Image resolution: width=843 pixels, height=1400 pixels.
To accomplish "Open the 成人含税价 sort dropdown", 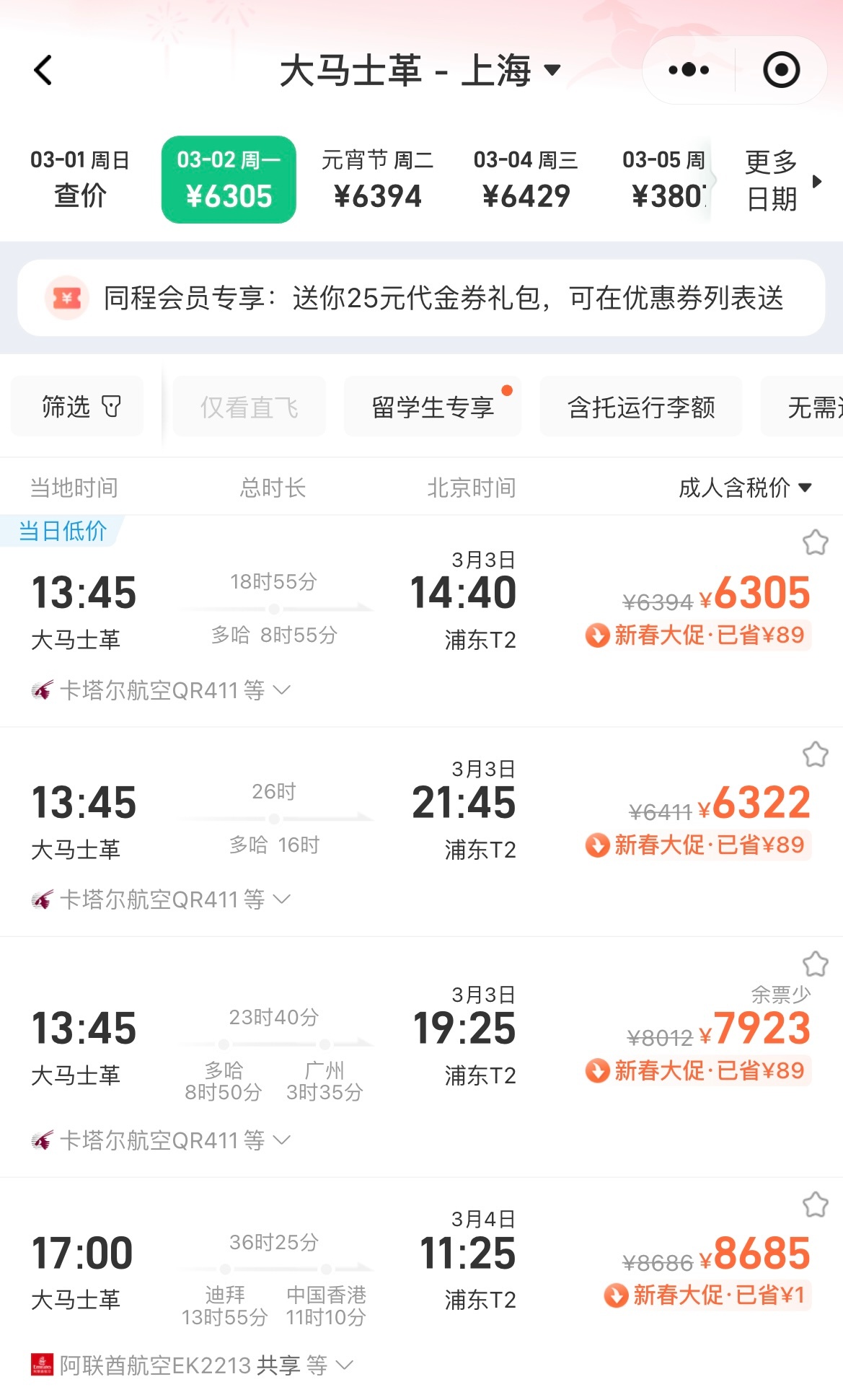I will pyautogui.click(x=744, y=488).
